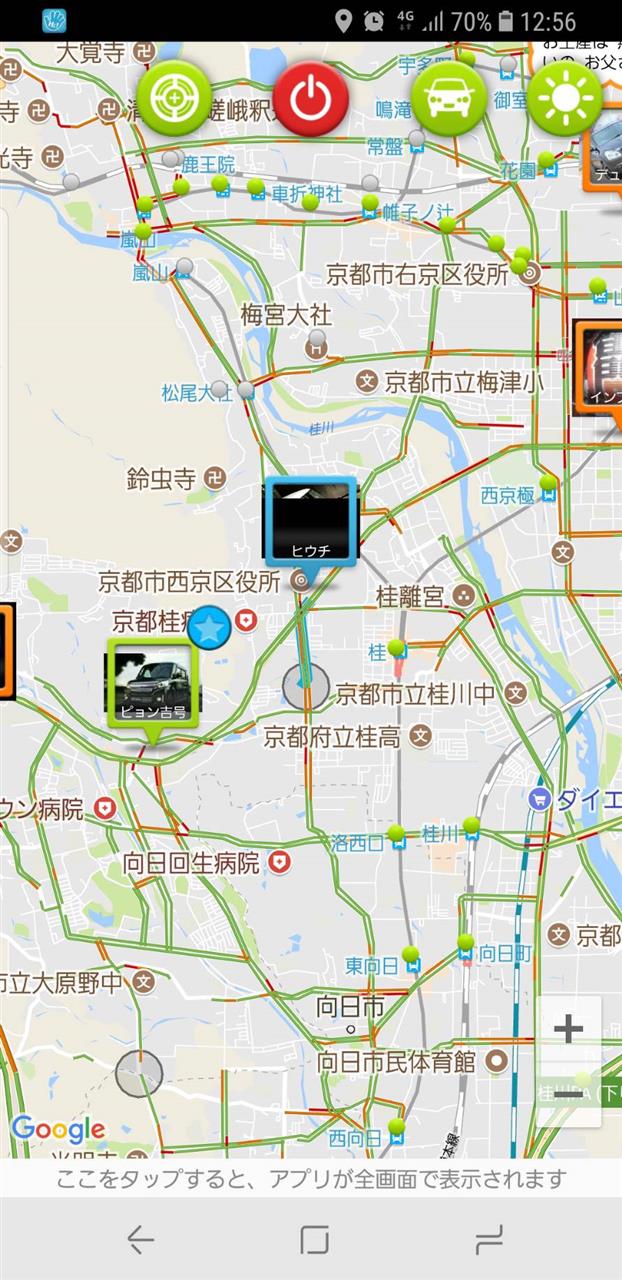
Task: Tap the green target locate button
Action: (x=175, y=98)
